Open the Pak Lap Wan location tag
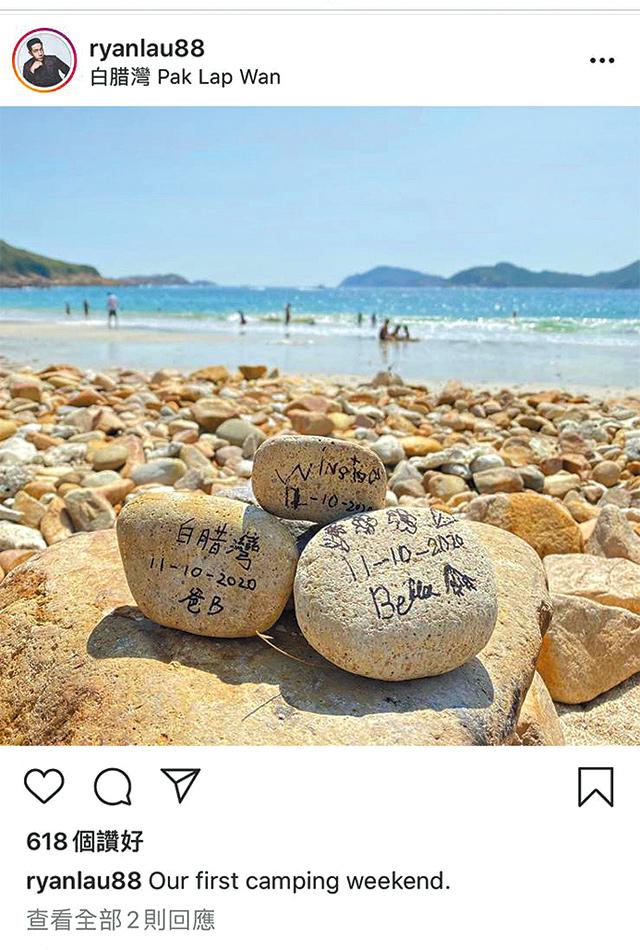The height and width of the screenshot is (950, 640). [185, 77]
